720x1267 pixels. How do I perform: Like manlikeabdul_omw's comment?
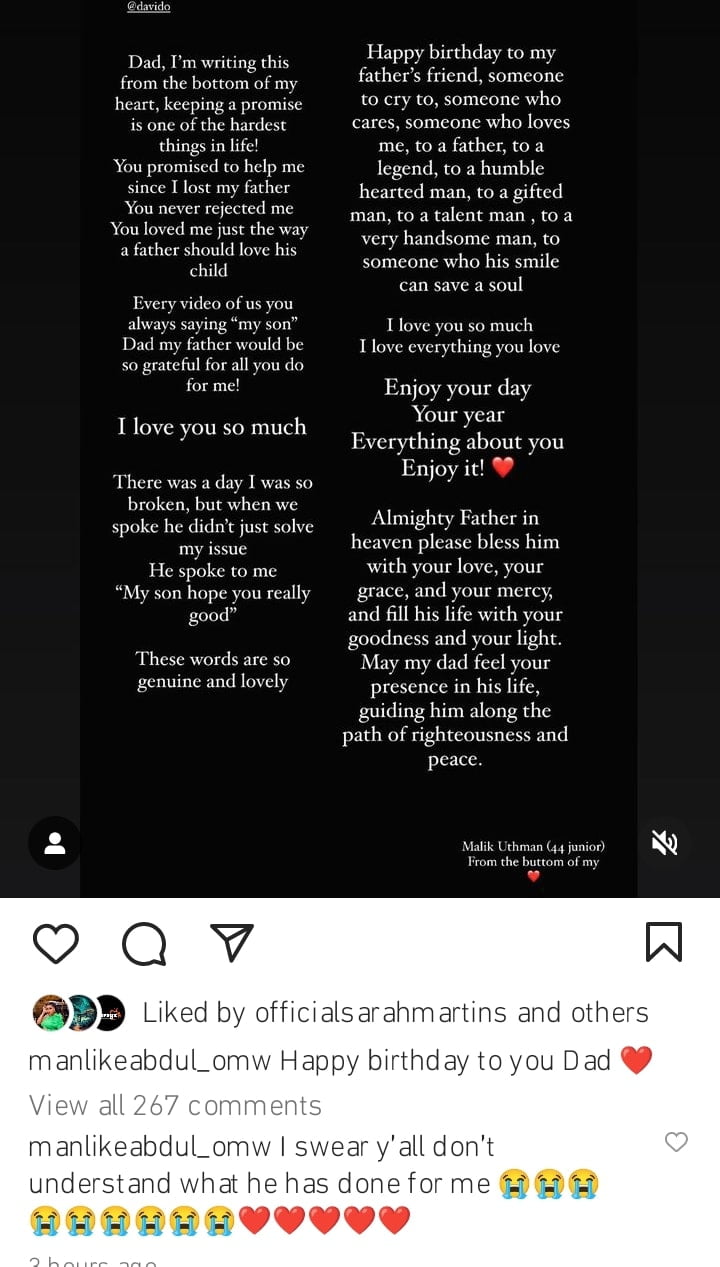tap(676, 1142)
